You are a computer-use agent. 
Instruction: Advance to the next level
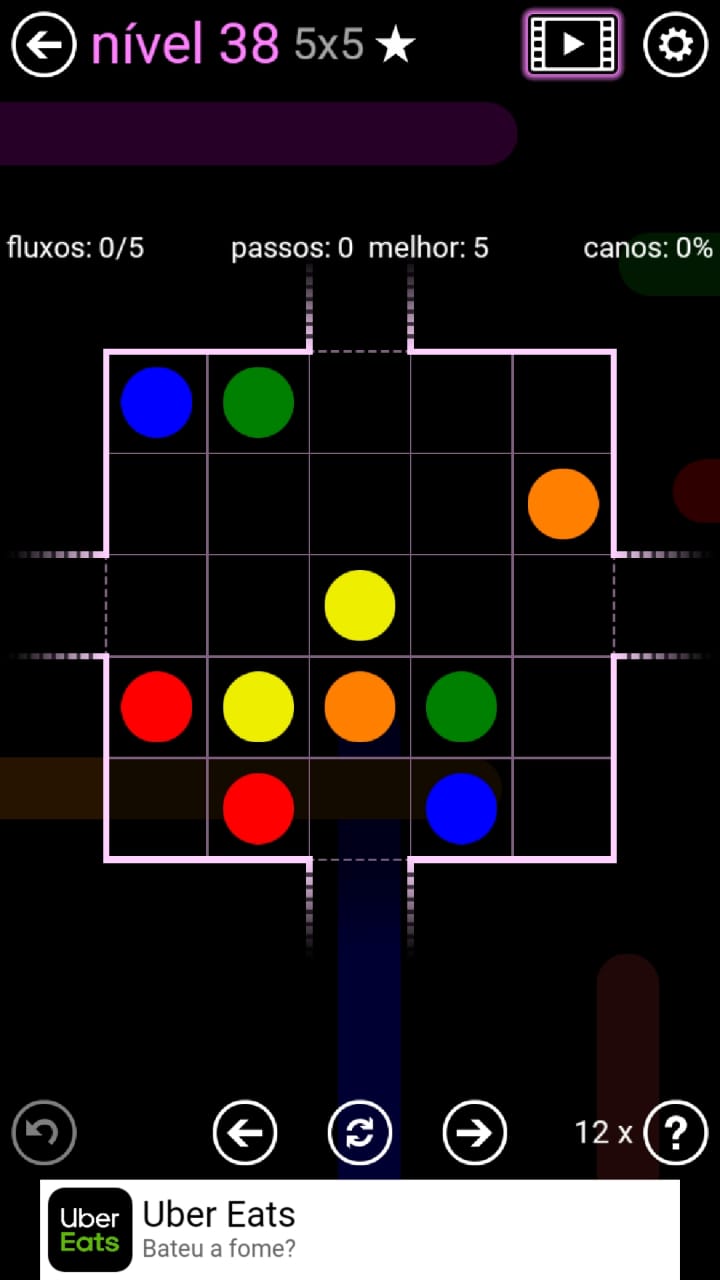click(474, 1133)
